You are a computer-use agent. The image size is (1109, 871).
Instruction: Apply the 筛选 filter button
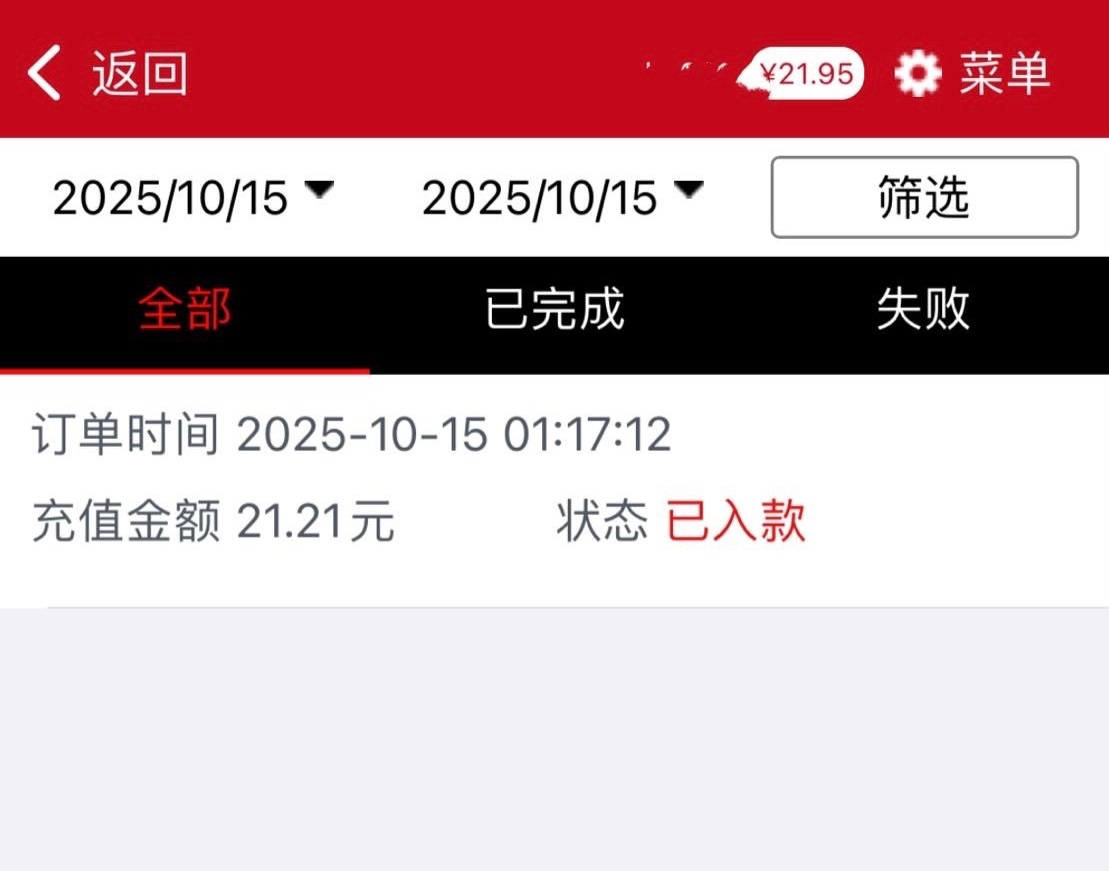coord(924,197)
